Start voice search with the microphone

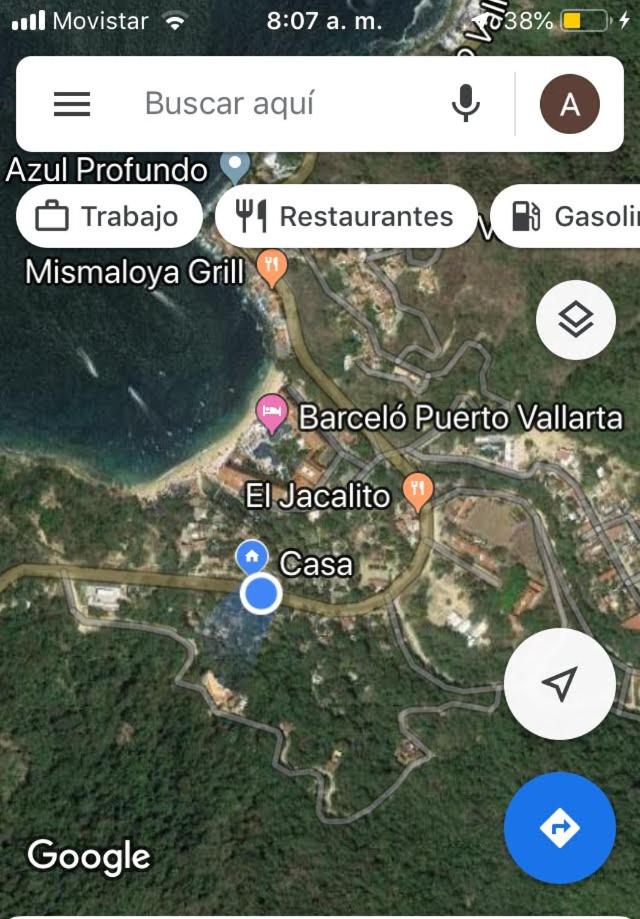point(465,104)
